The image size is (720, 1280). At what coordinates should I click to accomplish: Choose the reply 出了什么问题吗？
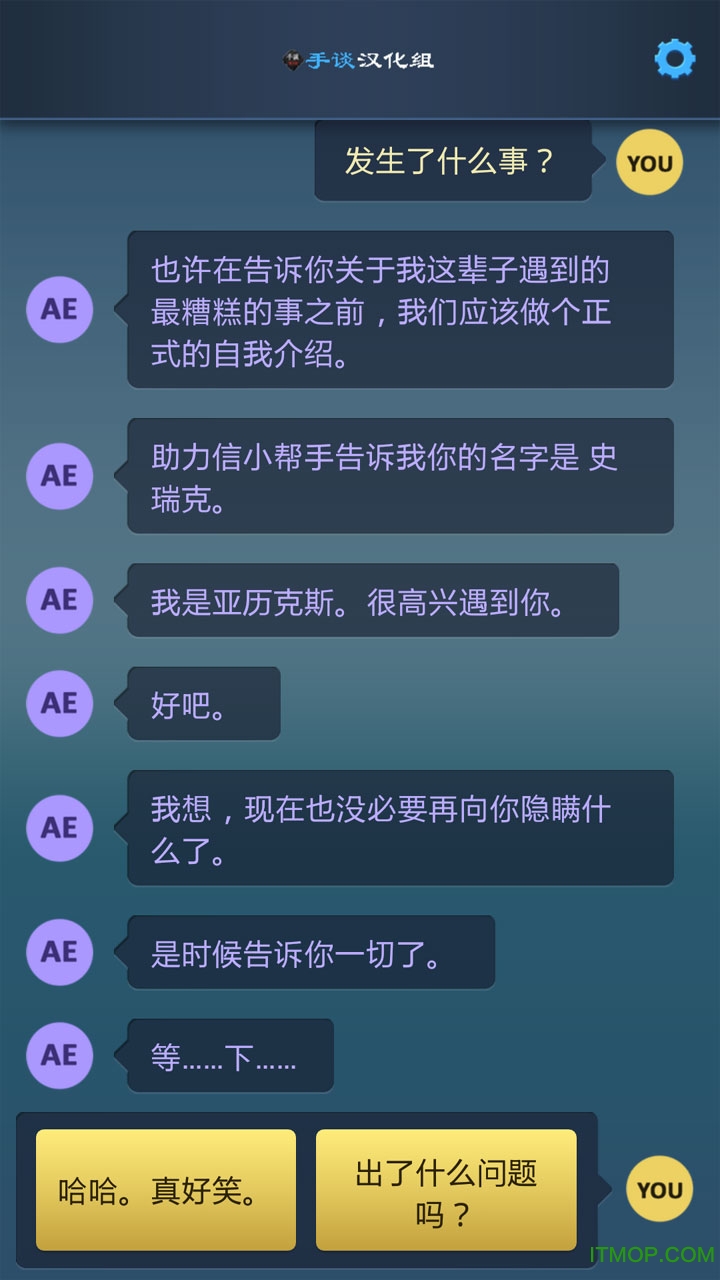point(446,1190)
